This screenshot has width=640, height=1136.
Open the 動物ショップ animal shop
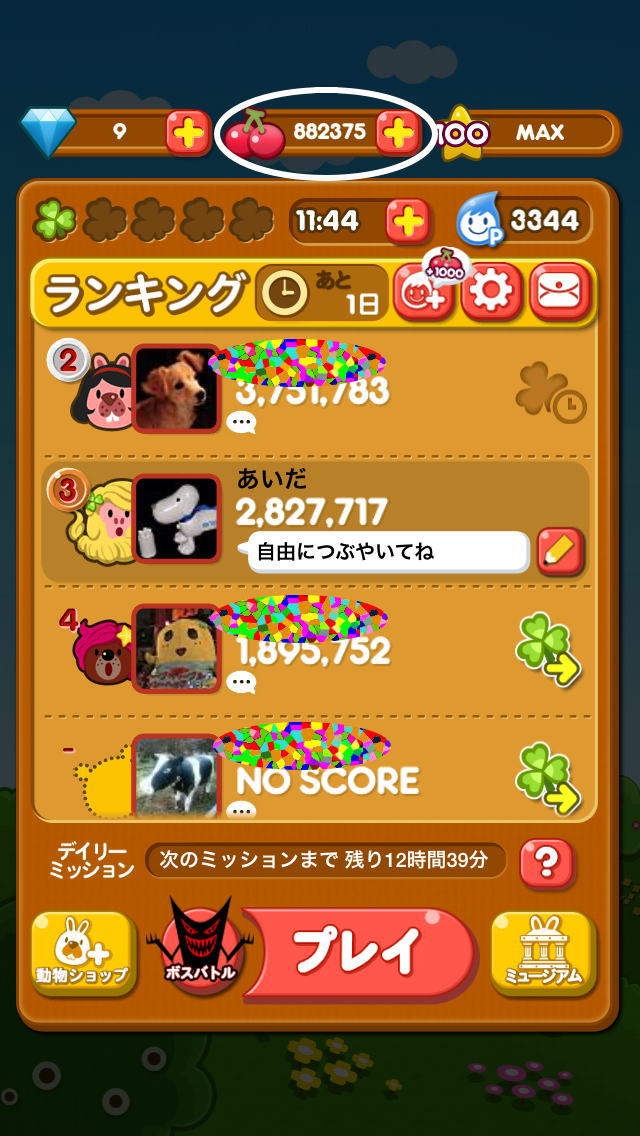pos(84,953)
